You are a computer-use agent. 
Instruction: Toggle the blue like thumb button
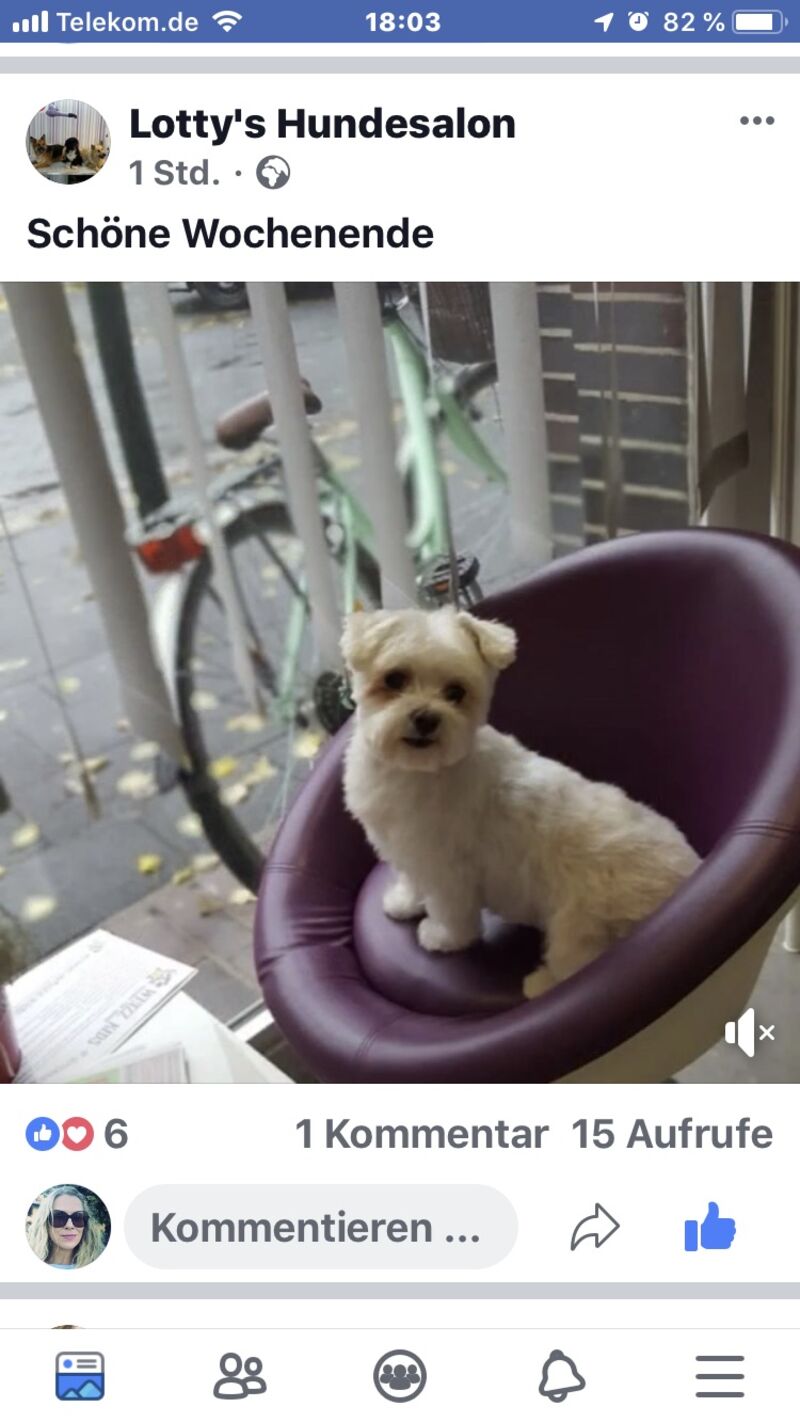click(x=710, y=1226)
